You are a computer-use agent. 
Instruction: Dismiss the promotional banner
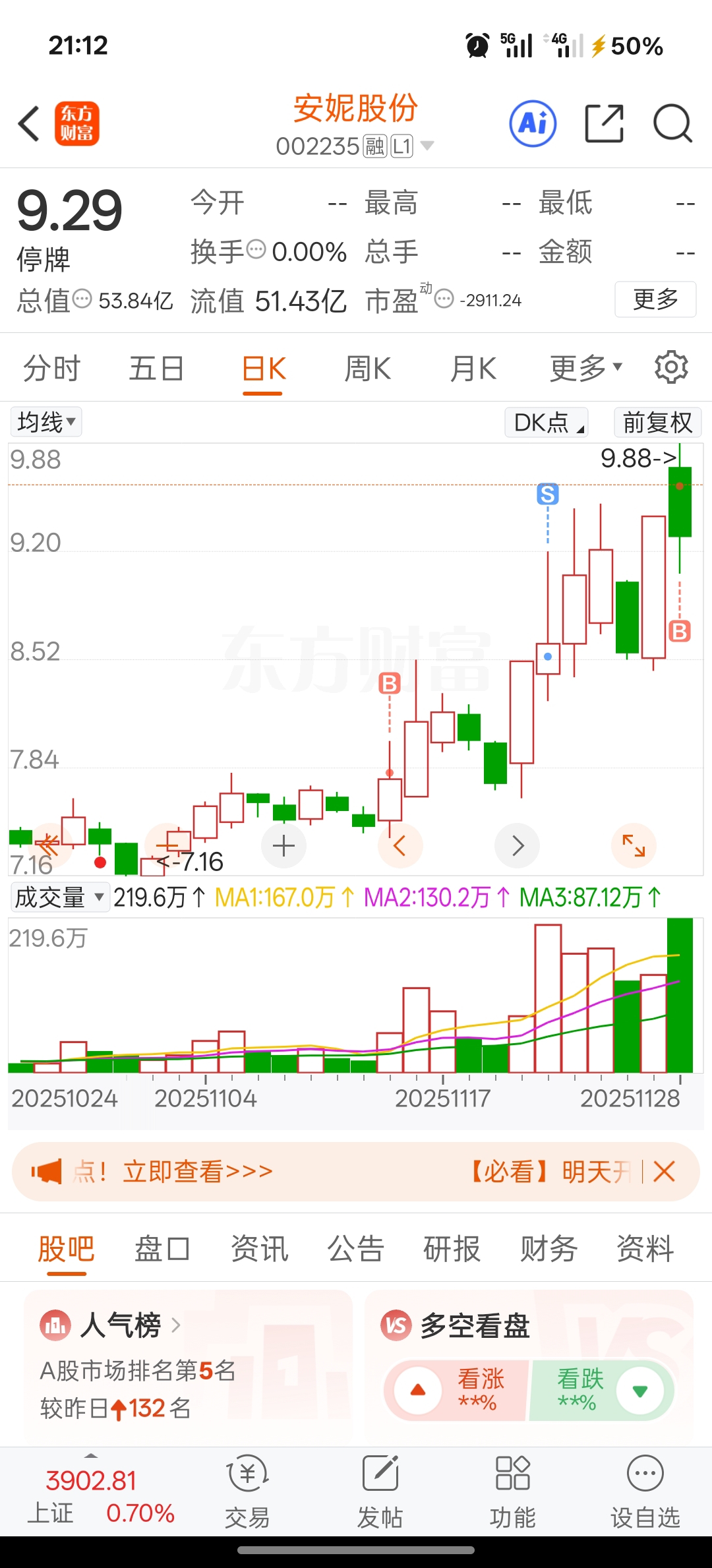point(664,1172)
